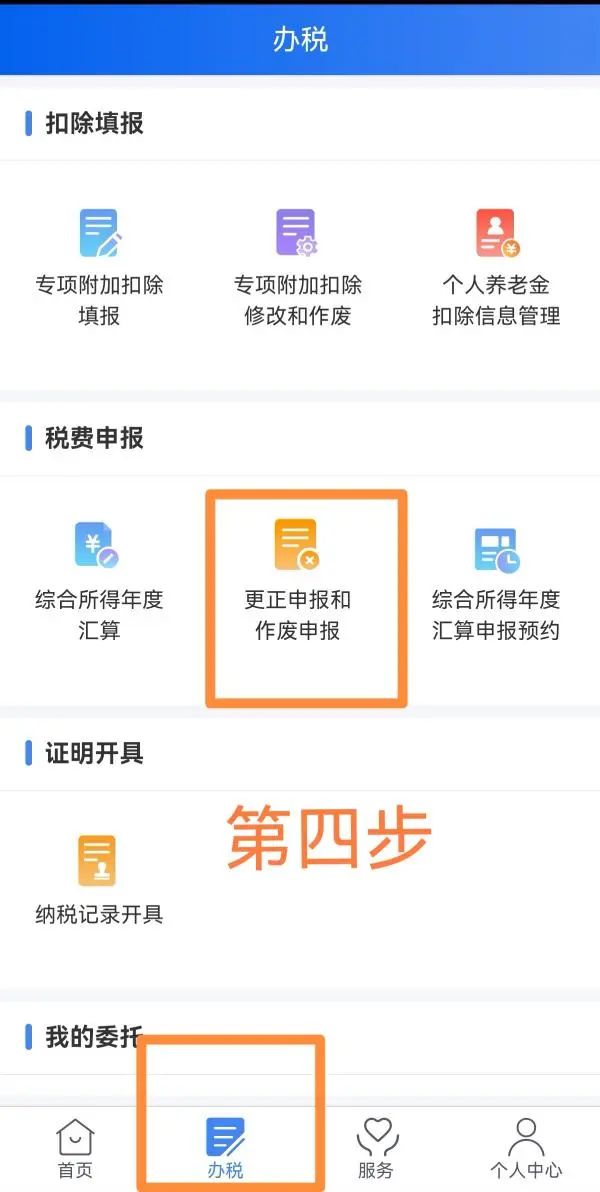Switch to the 首页 tab
Viewport: 600px width, 1192px height.
pos(75,1148)
